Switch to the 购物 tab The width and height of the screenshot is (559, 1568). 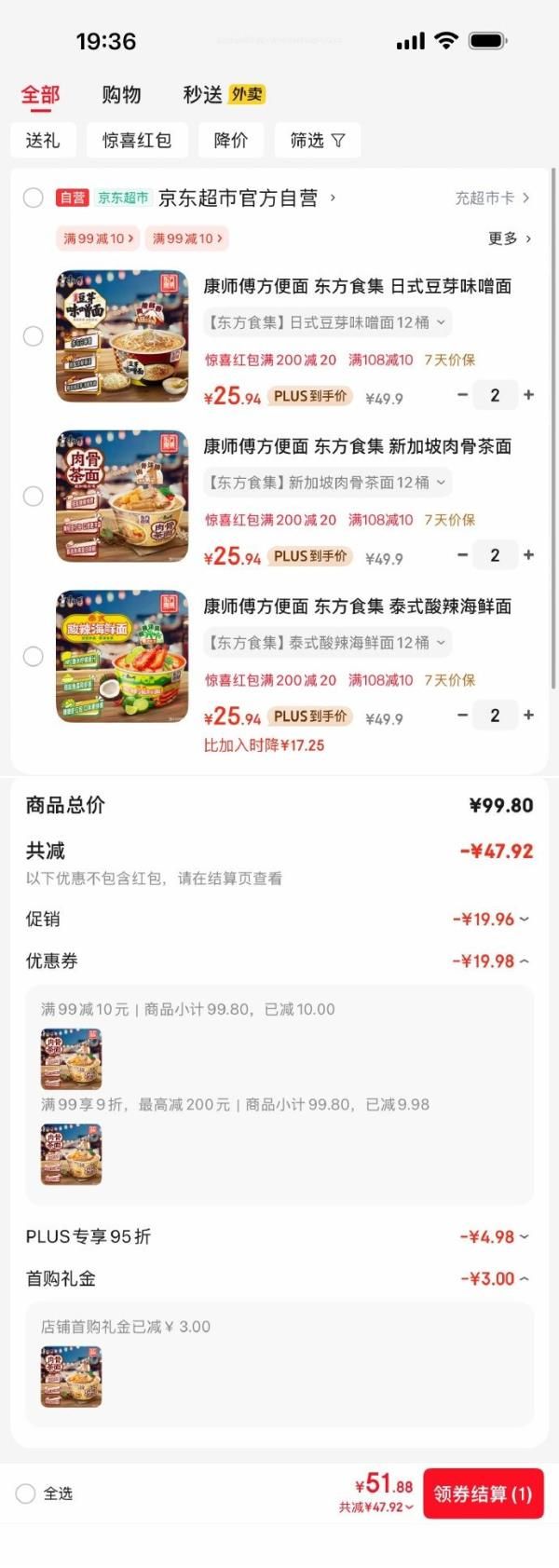(x=121, y=94)
